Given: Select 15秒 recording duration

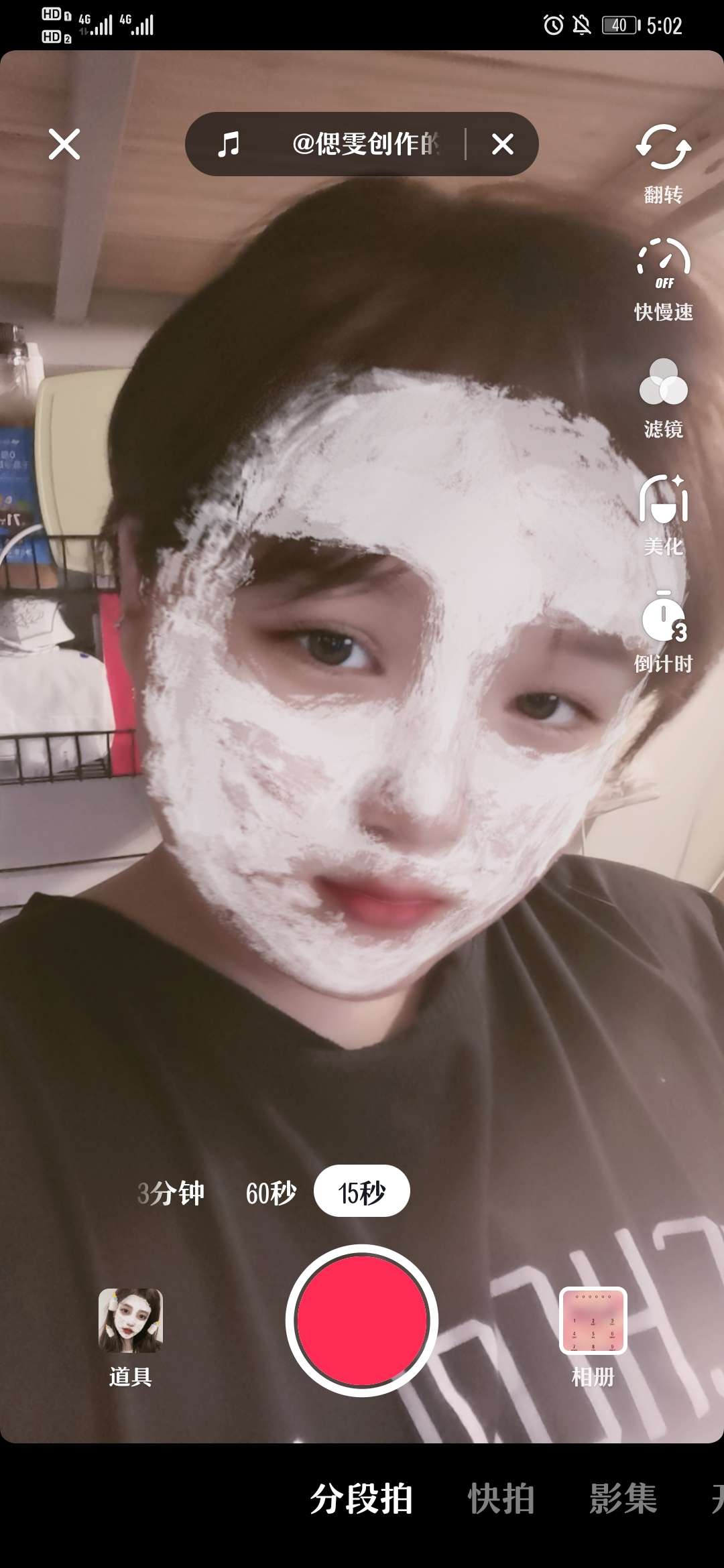Looking at the screenshot, I should (362, 1191).
